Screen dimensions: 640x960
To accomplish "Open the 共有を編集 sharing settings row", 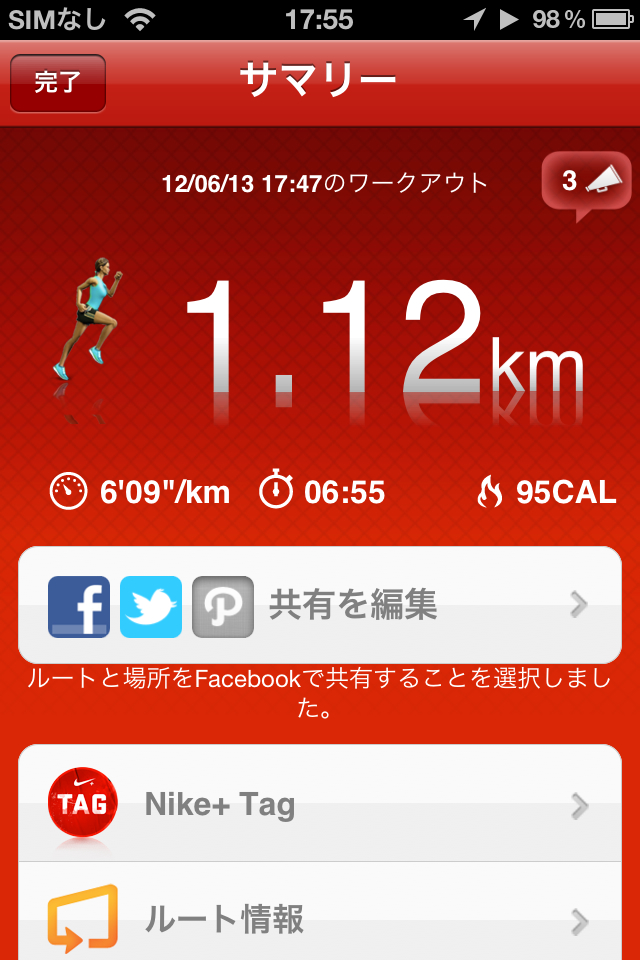I will [320, 605].
